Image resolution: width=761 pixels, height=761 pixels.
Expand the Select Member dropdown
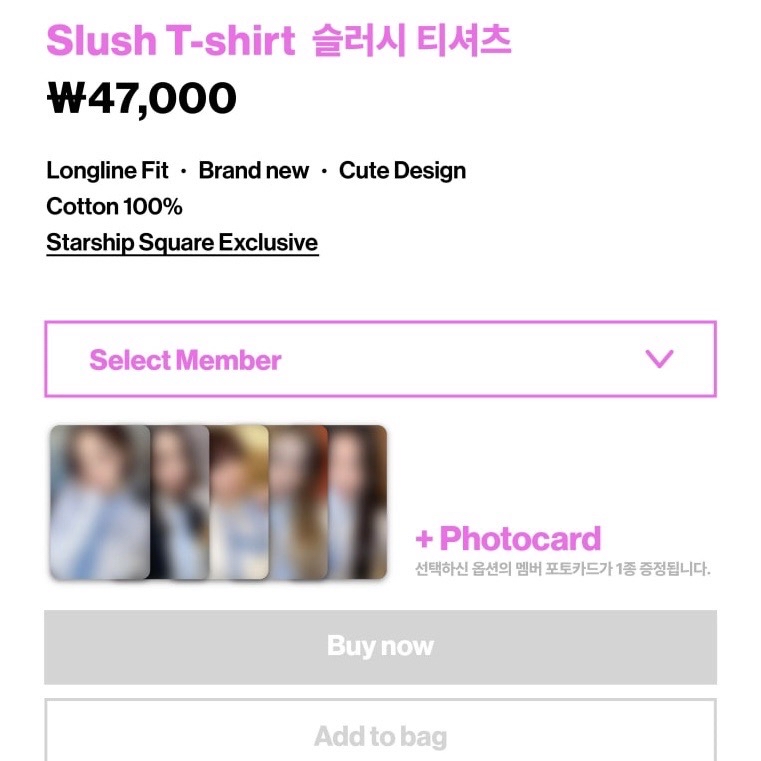click(380, 359)
